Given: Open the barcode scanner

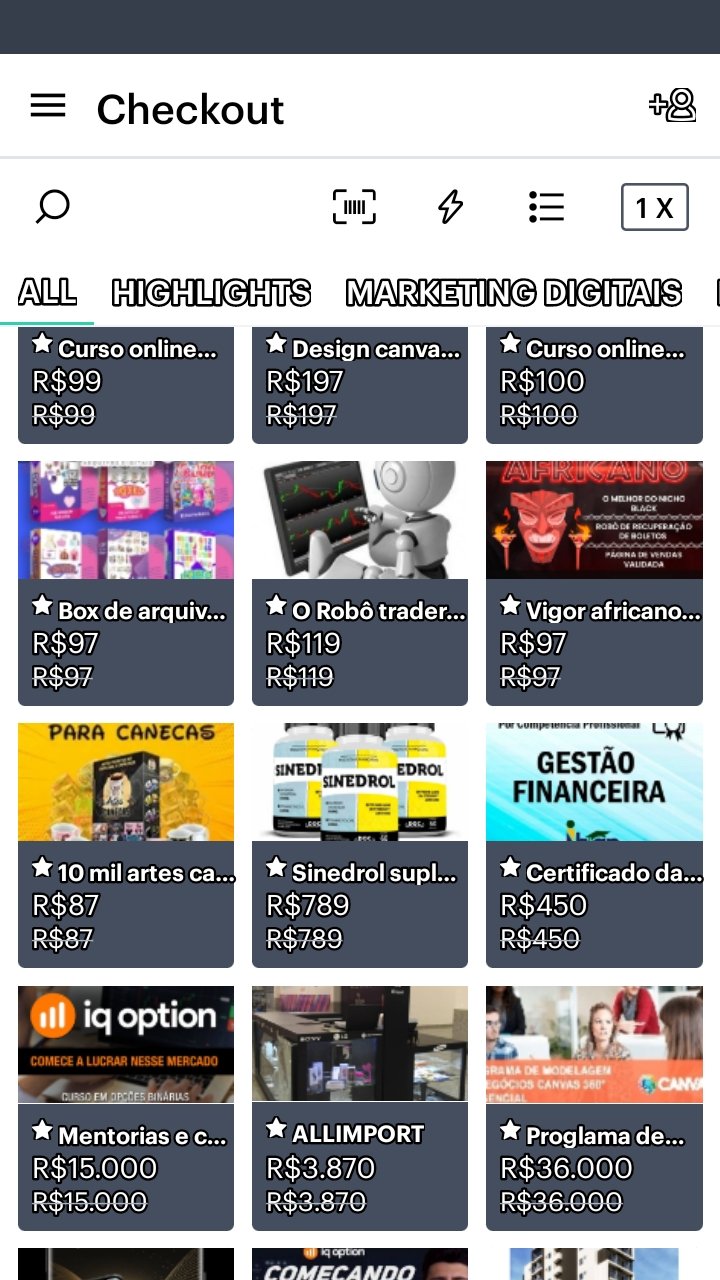Looking at the screenshot, I should point(354,207).
